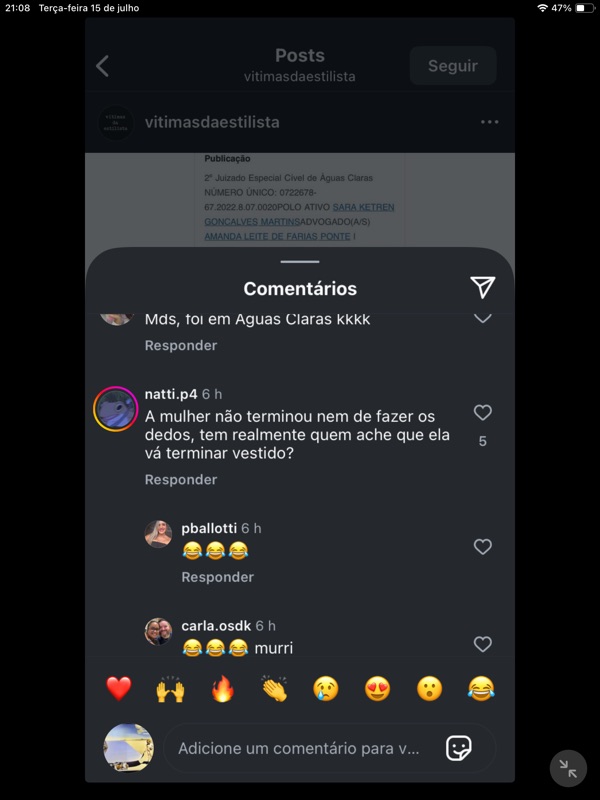The image size is (600, 800).
Task: Reply to pballotti's comment
Action: pos(217,577)
